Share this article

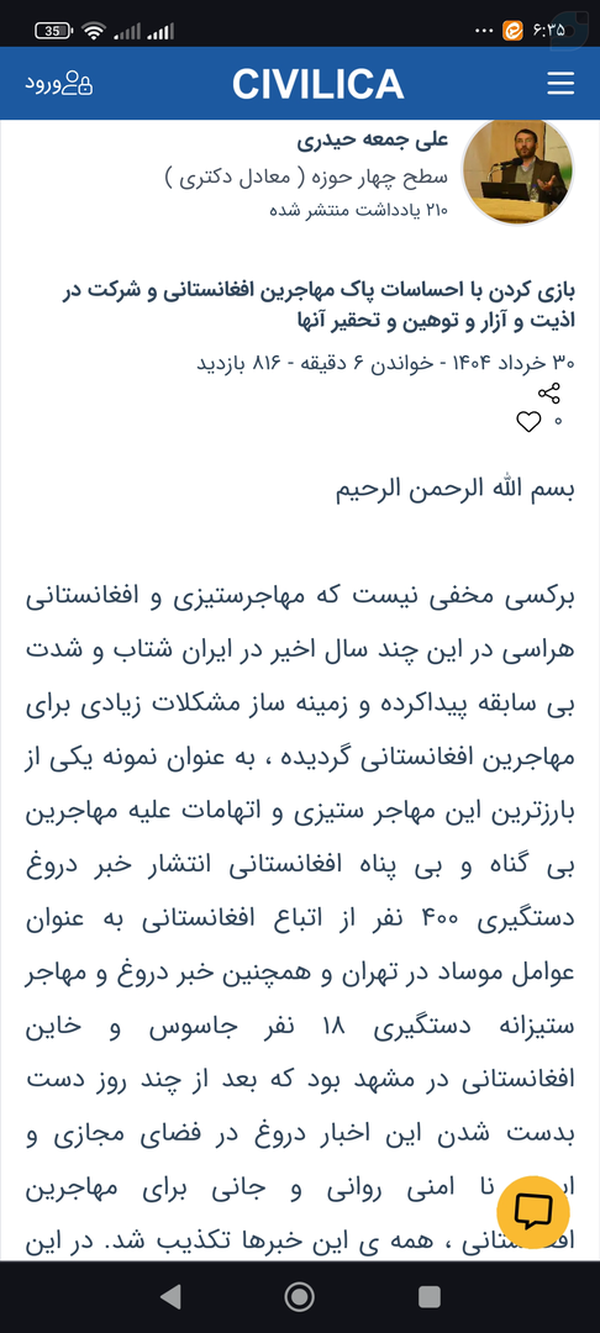tap(549, 393)
